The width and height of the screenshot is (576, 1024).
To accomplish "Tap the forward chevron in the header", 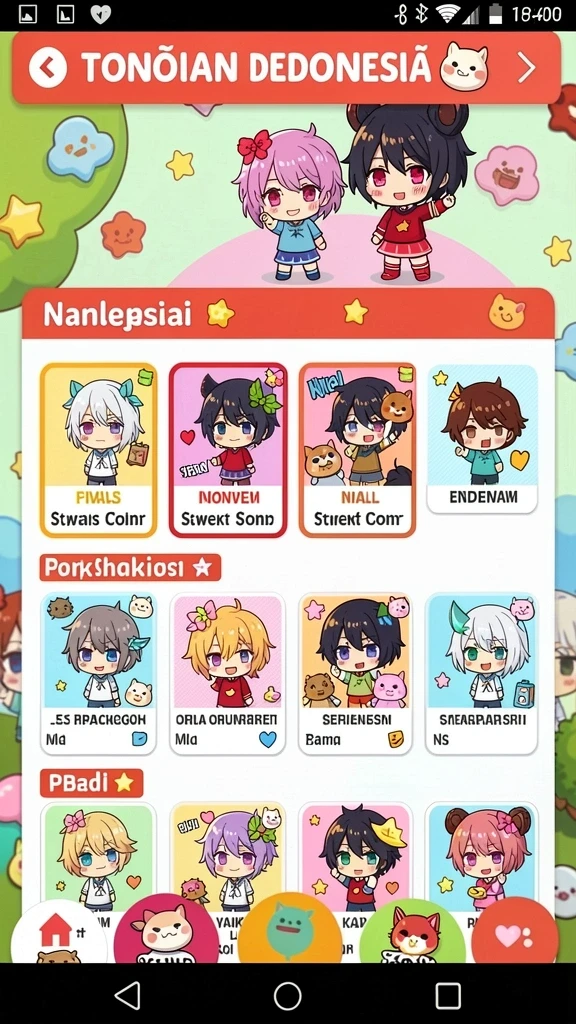I will pos(526,68).
